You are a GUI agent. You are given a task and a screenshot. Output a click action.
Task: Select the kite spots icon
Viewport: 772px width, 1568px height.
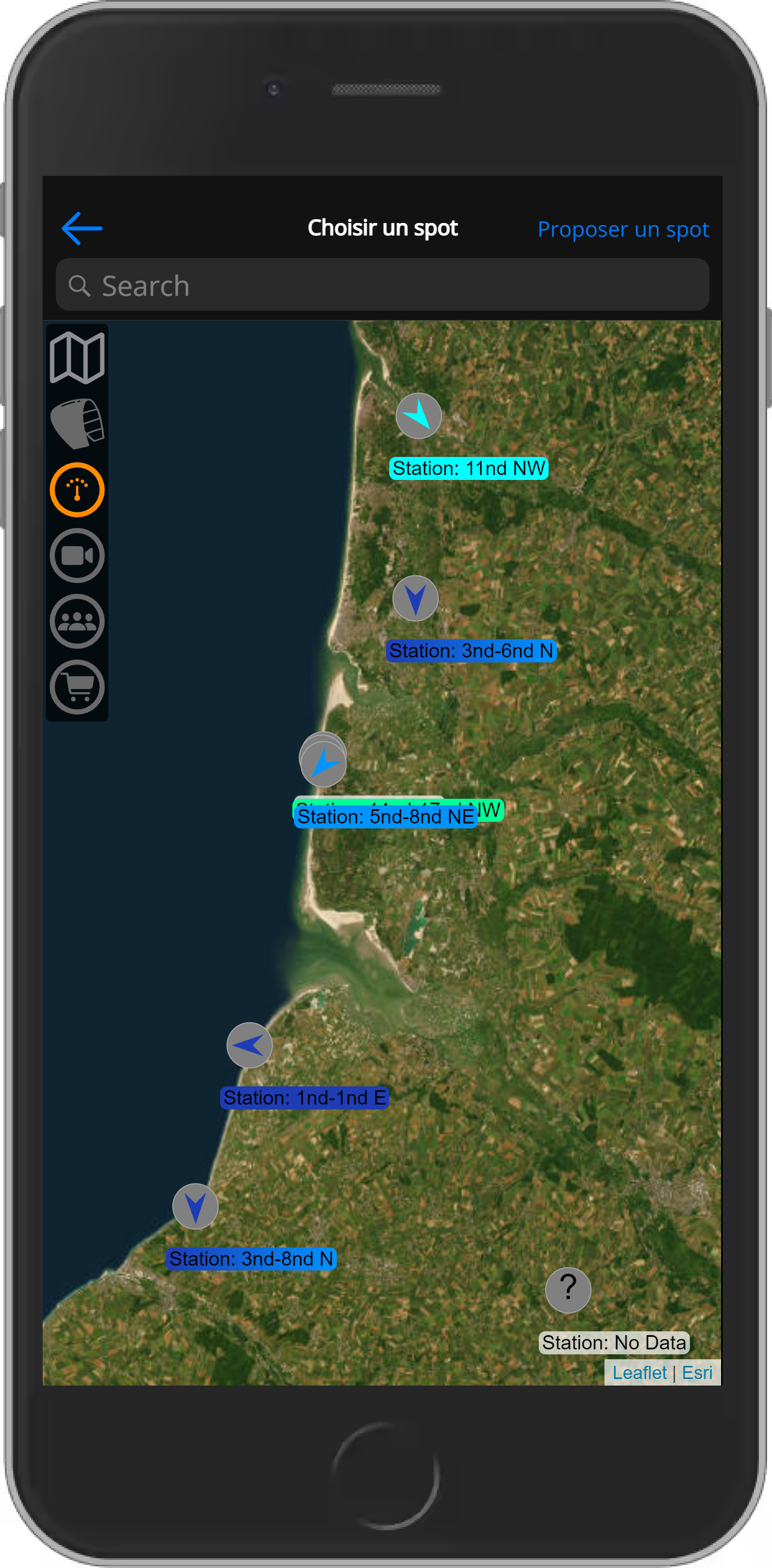coord(77,423)
